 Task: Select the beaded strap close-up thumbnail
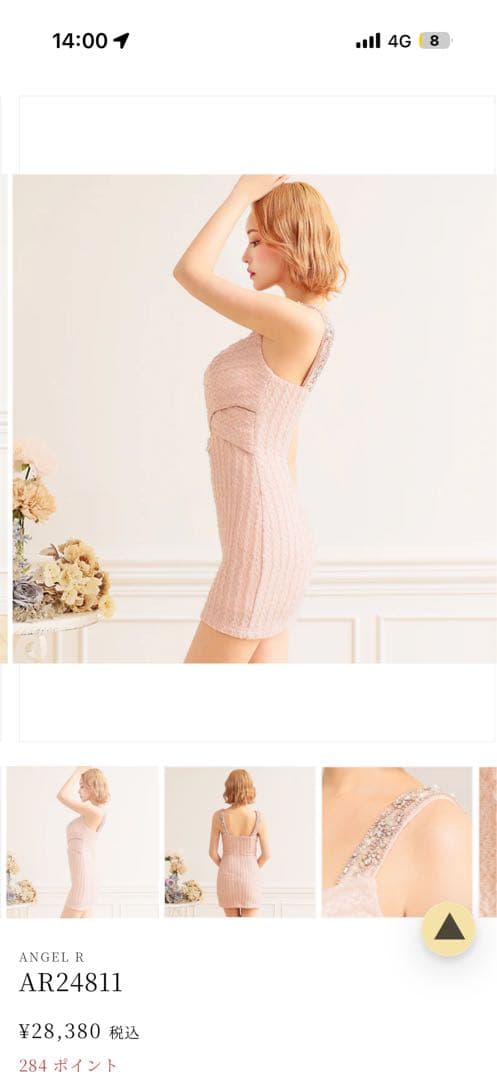click(x=396, y=842)
